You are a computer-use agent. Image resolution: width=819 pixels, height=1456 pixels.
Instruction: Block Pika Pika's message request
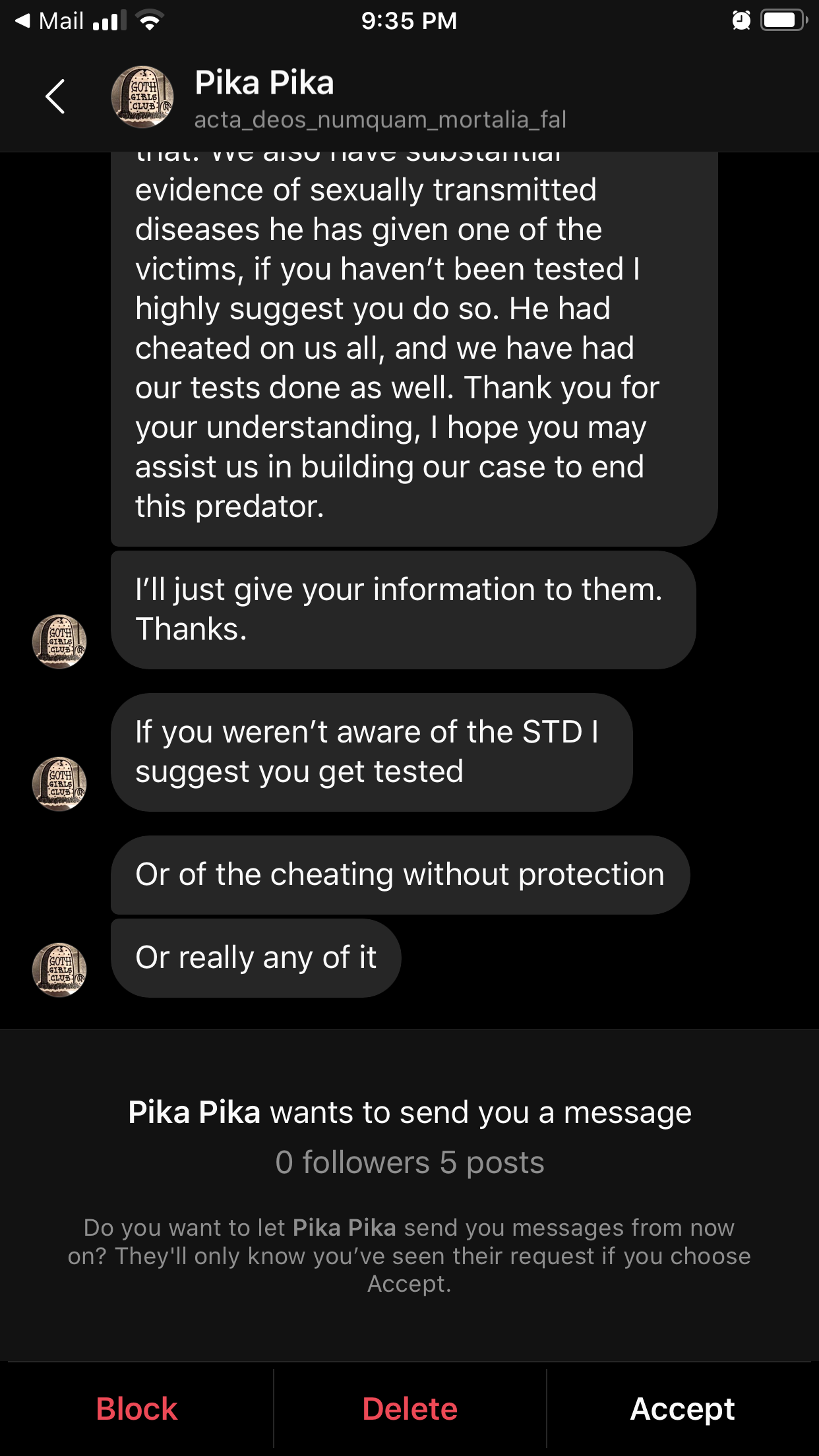click(x=136, y=1409)
